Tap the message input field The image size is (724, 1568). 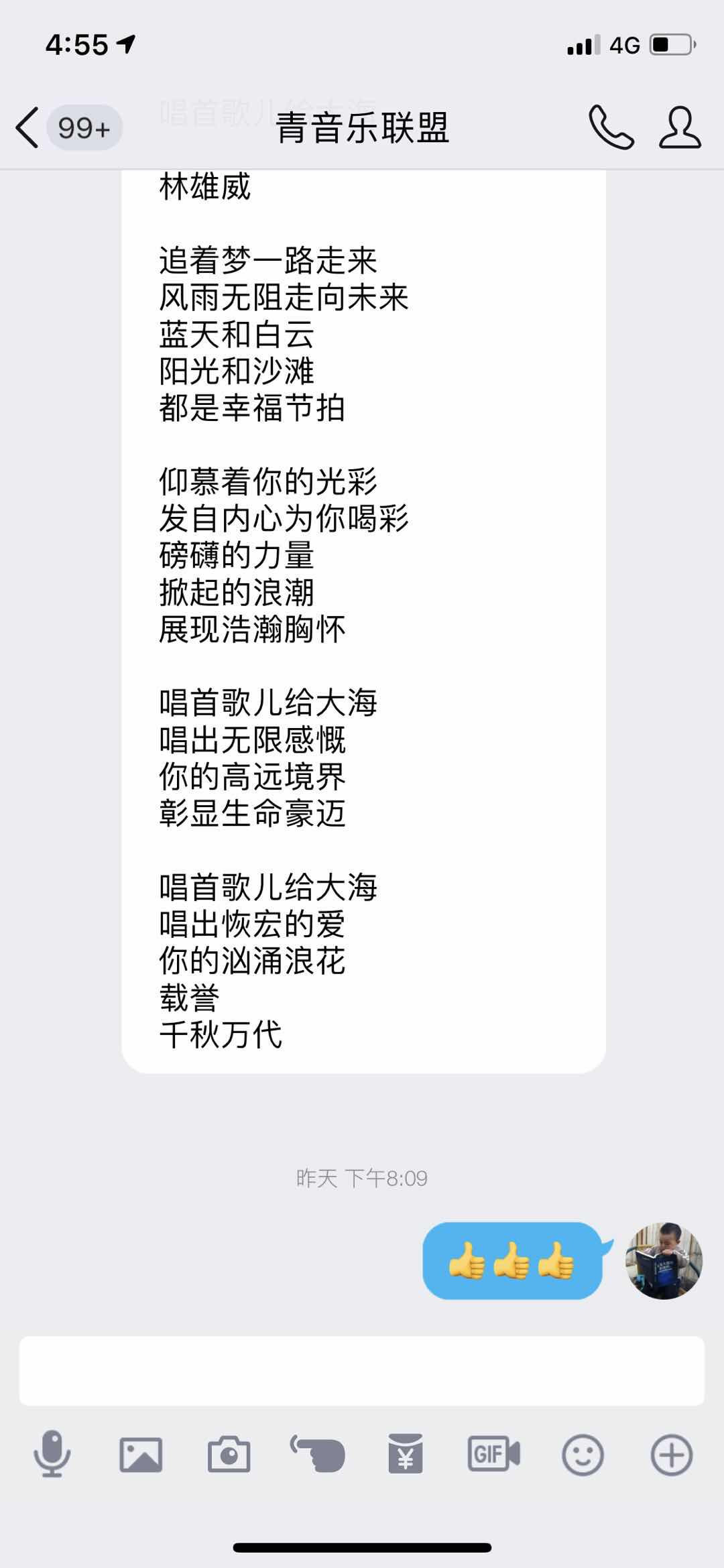[x=362, y=1371]
